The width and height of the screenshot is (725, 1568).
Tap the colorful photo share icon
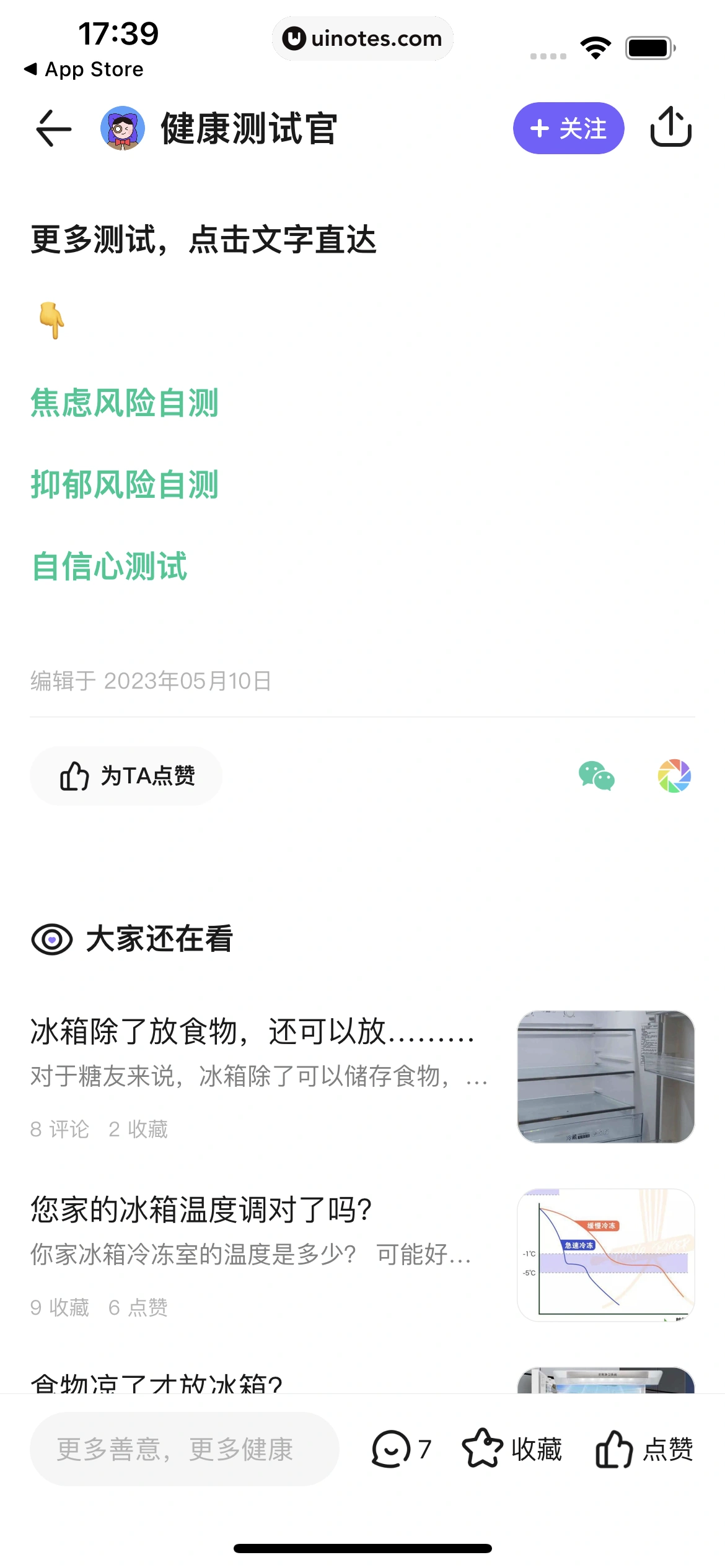click(x=675, y=777)
